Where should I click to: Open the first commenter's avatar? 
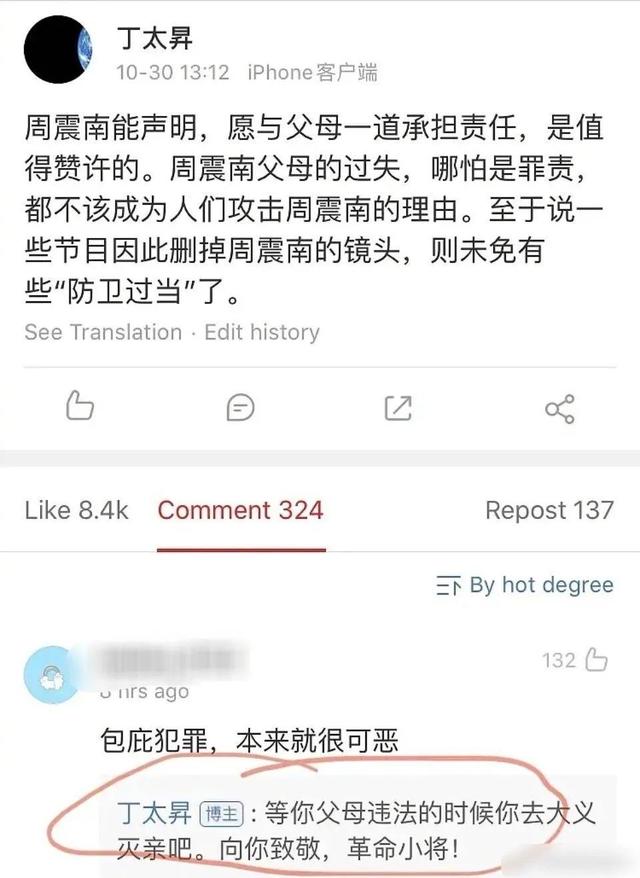pyautogui.click(x=51, y=675)
